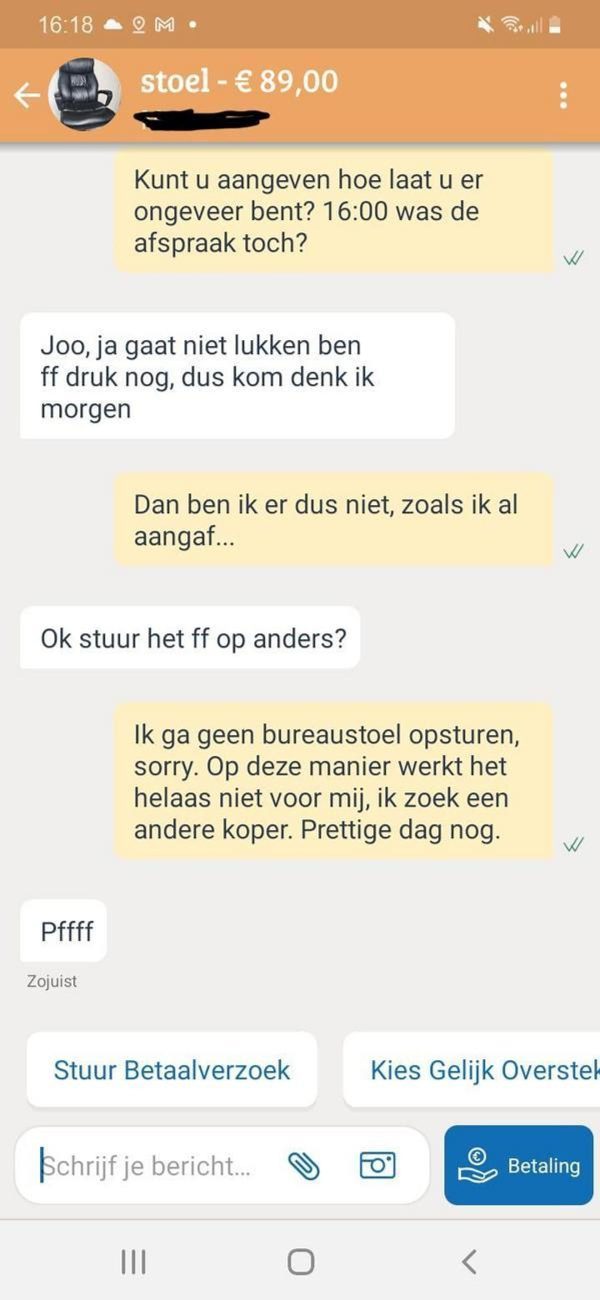Open recent apps from navigation bar
Image resolution: width=600 pixels, height=1300 pixels.
click(x=133, y=1262)
